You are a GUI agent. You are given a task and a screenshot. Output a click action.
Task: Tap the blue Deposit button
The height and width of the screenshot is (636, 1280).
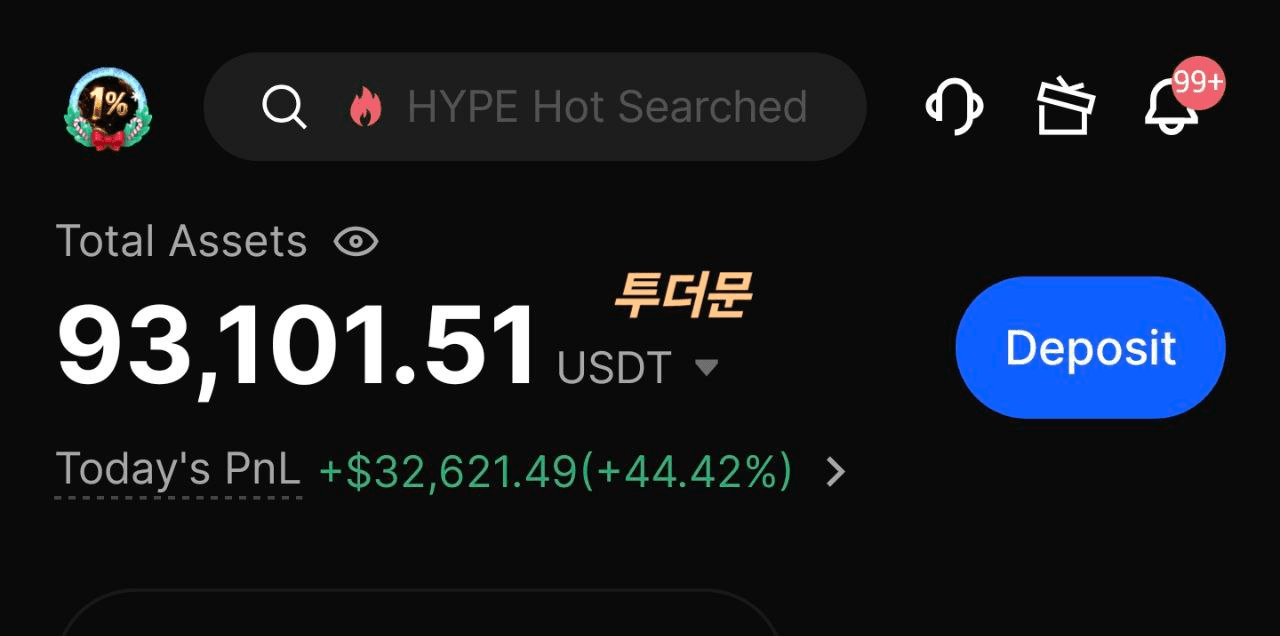(x=1090, y=347)
